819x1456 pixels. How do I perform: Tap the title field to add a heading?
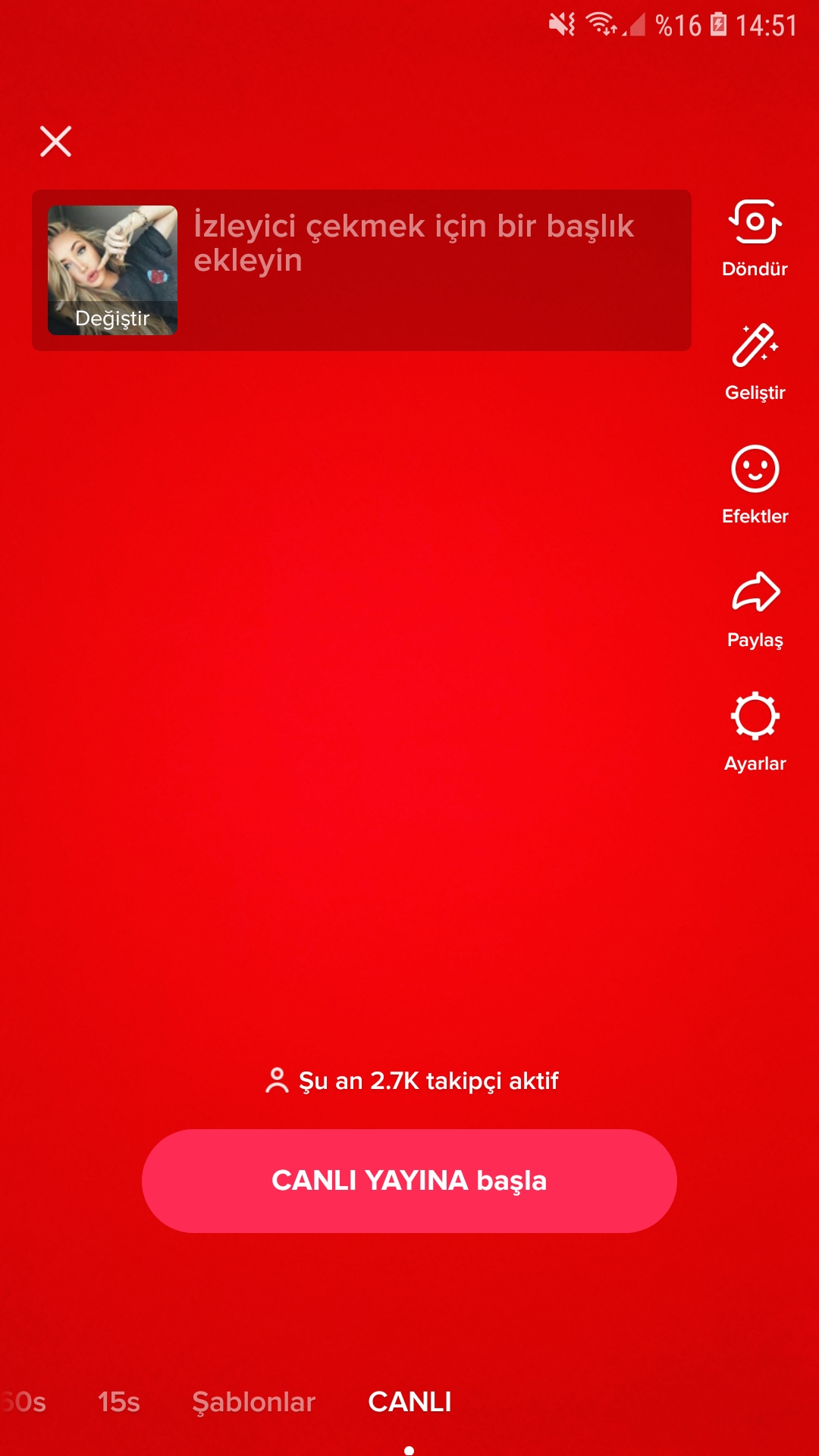tap(432, 244)
